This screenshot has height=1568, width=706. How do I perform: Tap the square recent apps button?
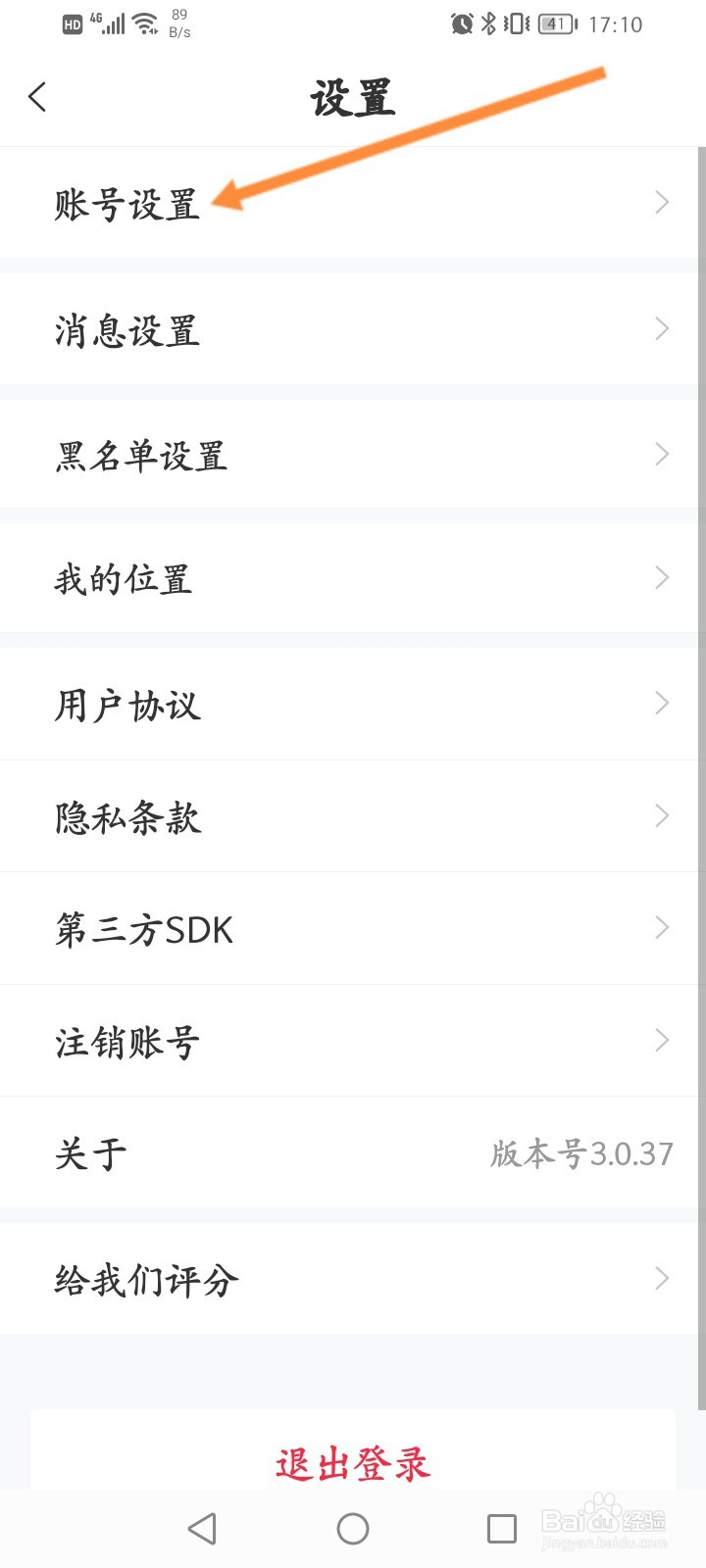coord(501,1527)
